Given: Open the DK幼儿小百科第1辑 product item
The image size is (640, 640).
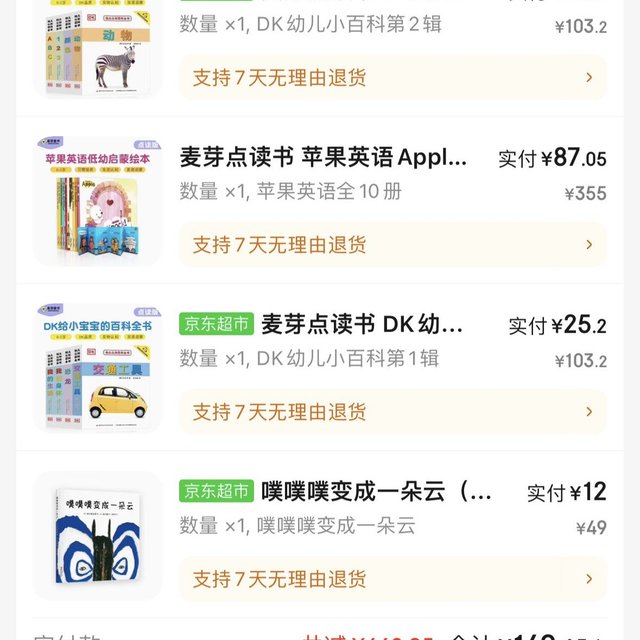Looking at the screenshot, I should (362, 325).
